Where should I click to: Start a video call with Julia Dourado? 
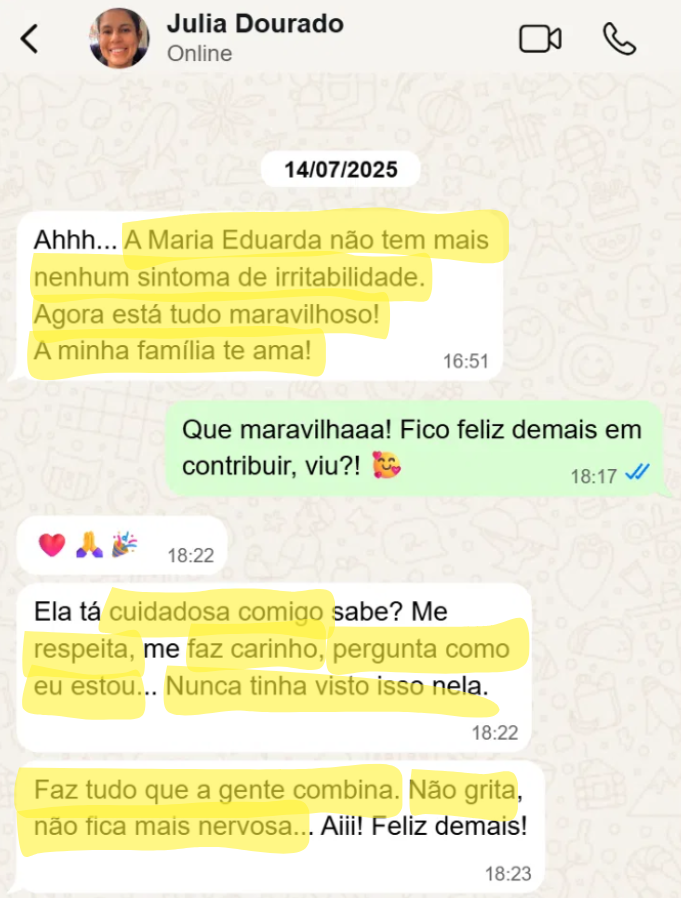(x=540, y=39)
